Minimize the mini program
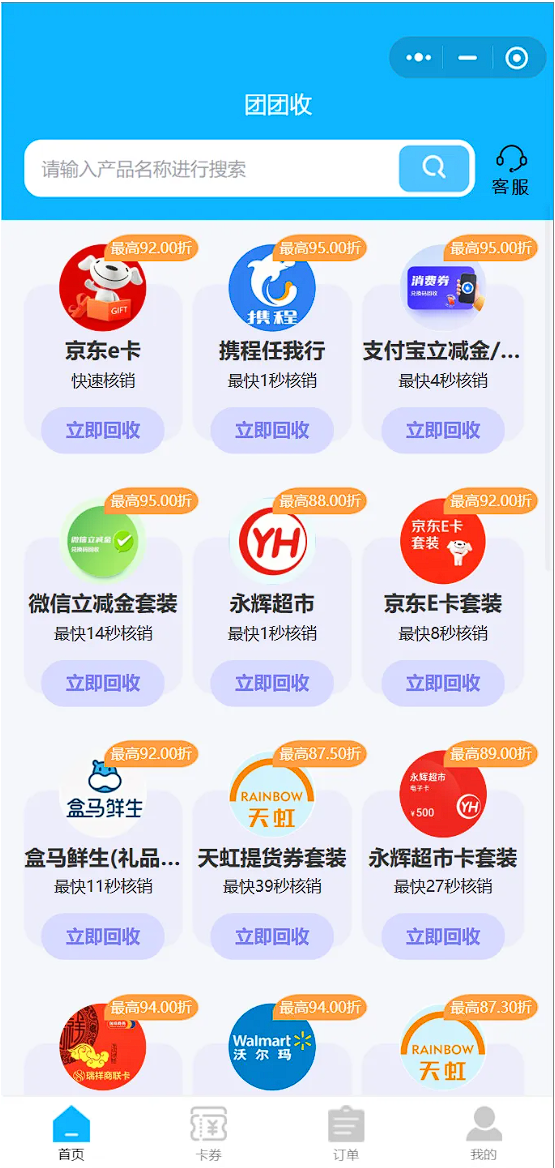The image size is (555, 1168). (467, 57)
